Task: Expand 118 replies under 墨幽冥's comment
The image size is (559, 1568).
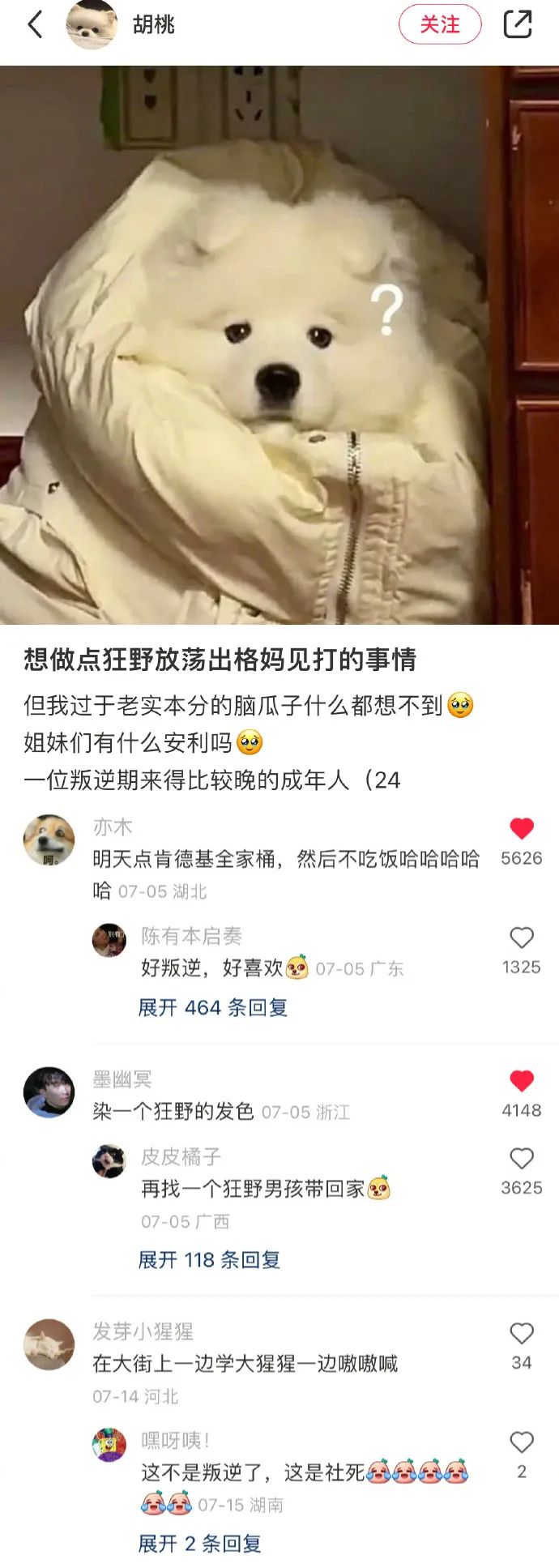Action: point(209,1259)
